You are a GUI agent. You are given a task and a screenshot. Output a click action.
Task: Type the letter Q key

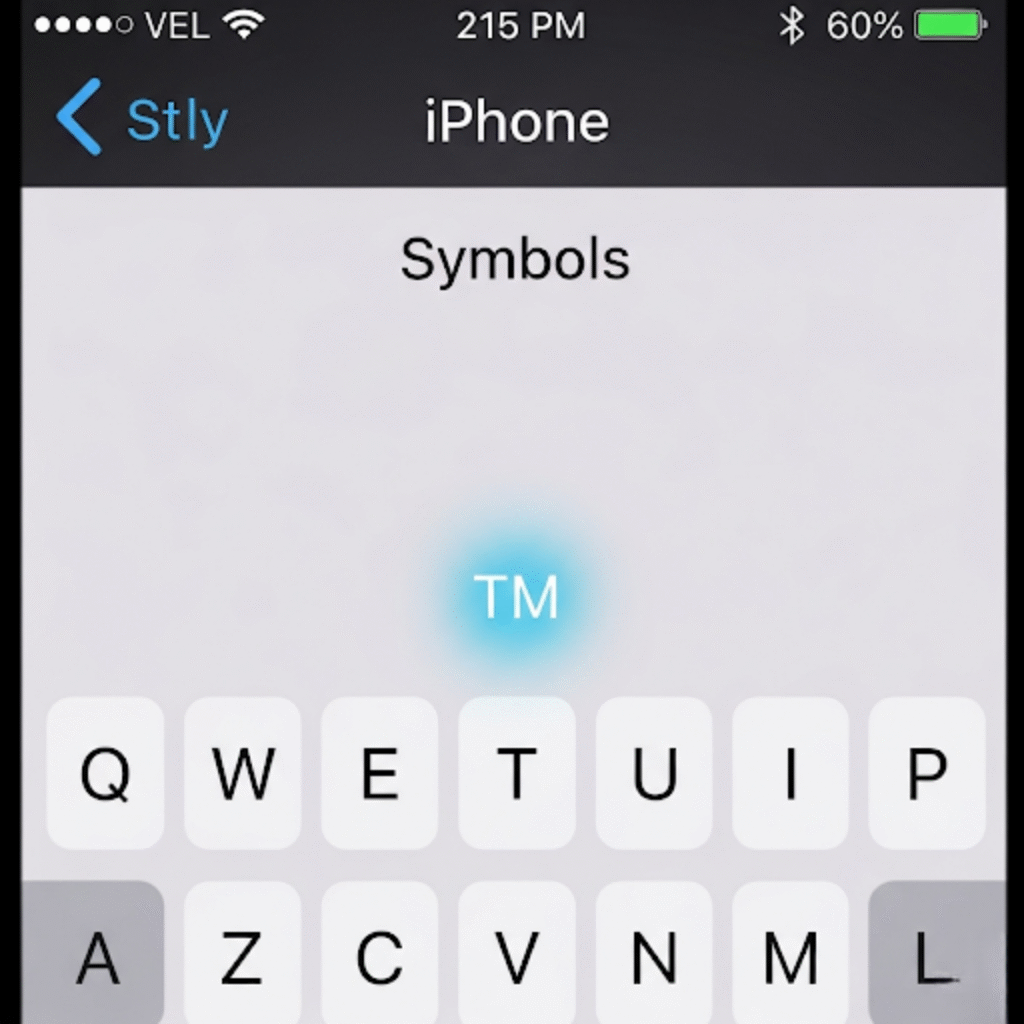[105, 773]
